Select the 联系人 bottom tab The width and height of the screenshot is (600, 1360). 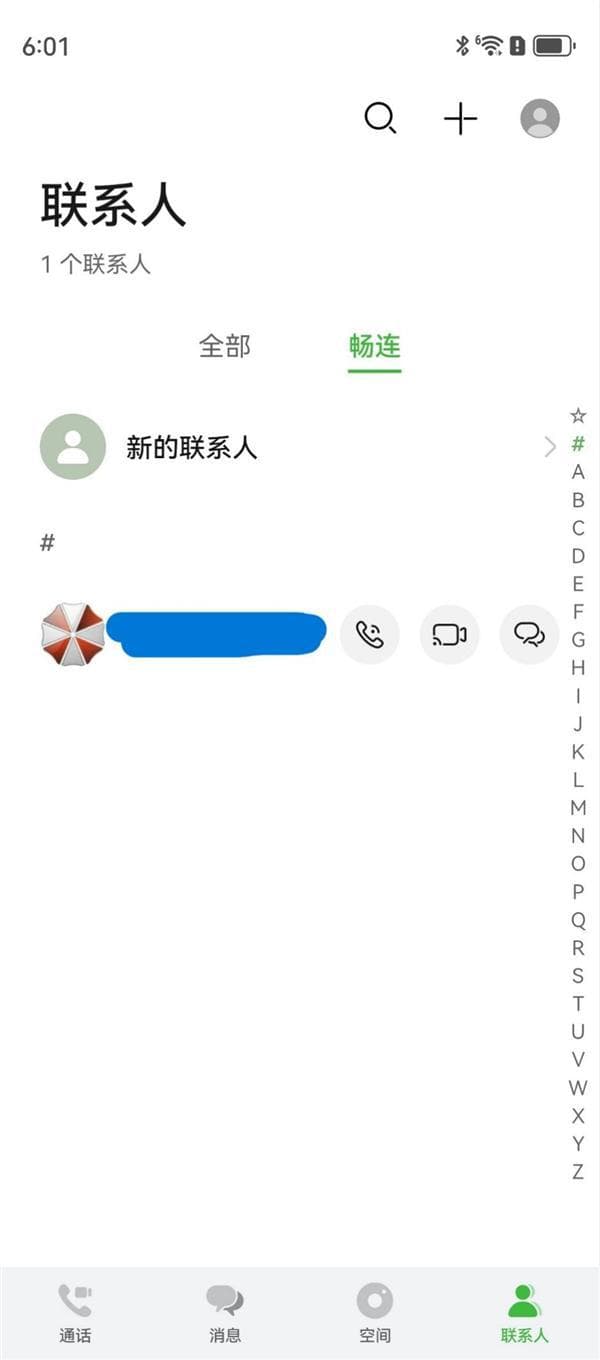coord(525,1313)
